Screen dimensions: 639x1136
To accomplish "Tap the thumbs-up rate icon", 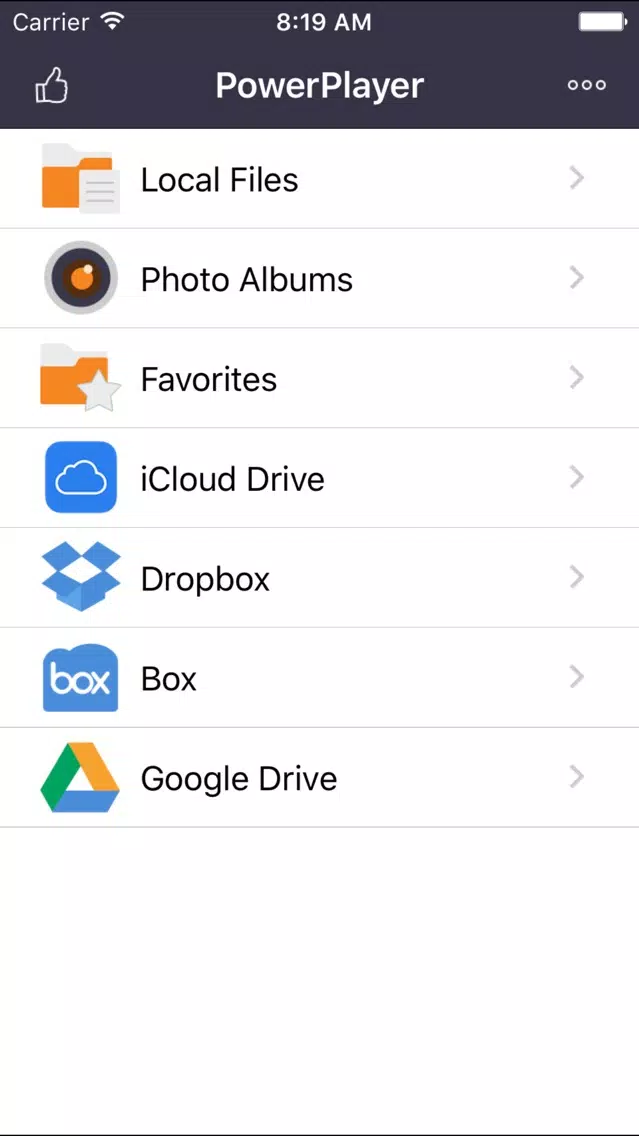I will [x=51, y=85].
